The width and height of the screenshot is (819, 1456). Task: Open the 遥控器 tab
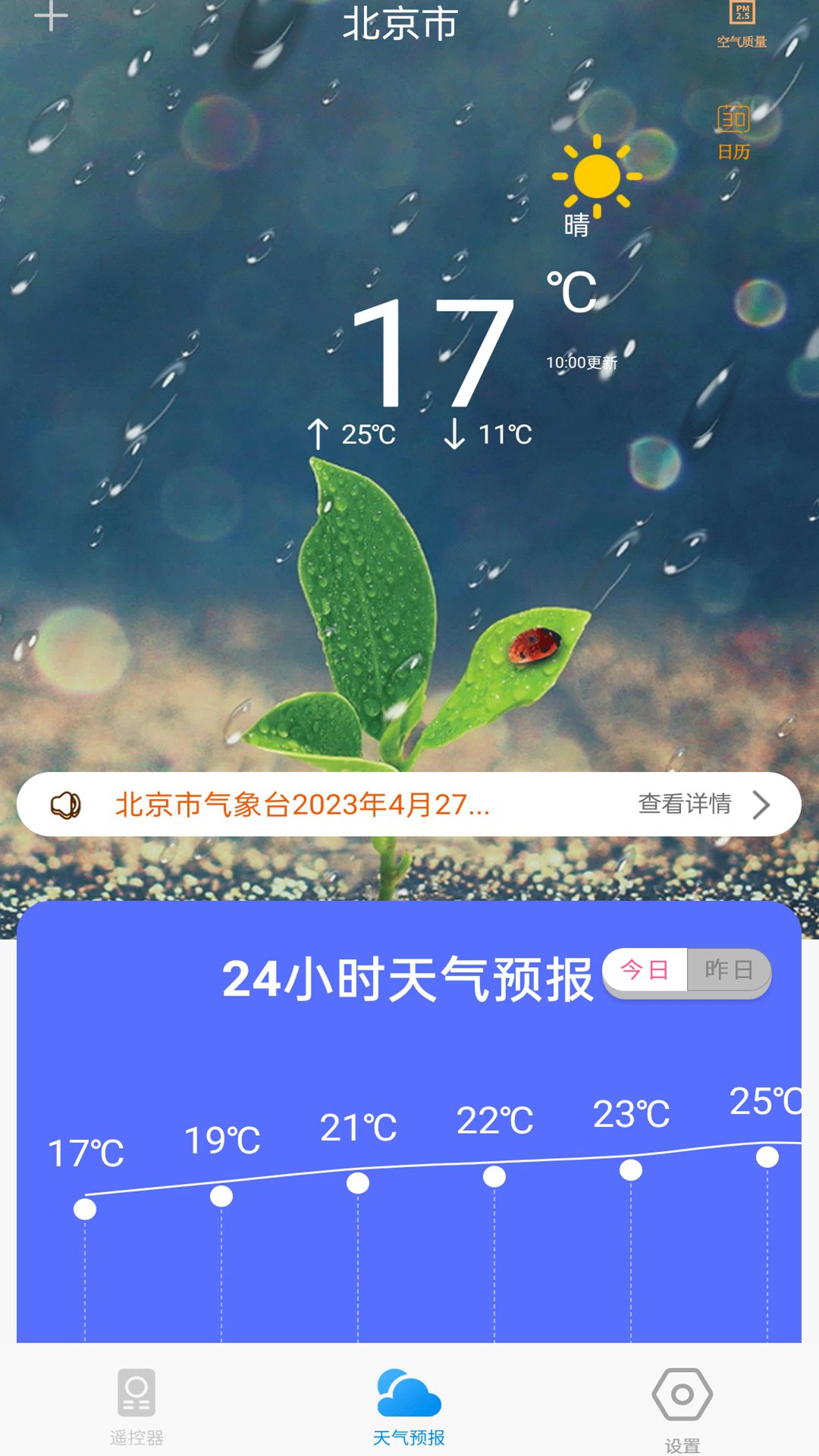136,1407
